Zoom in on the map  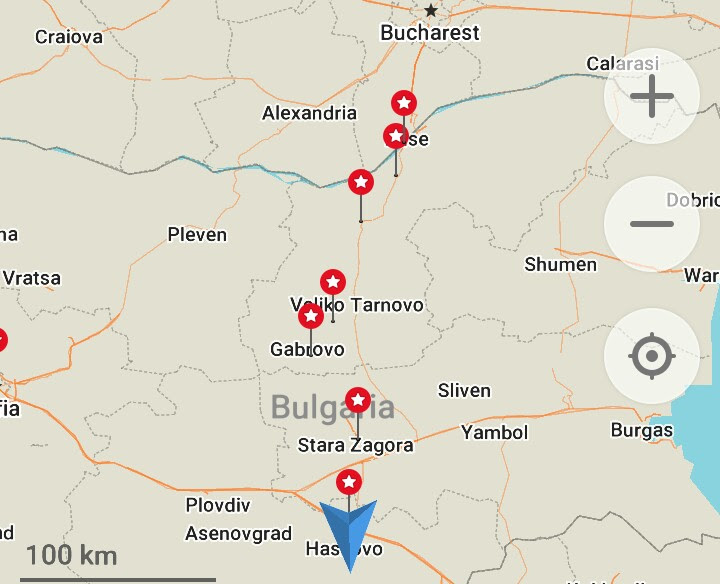[x=652, y=99]
